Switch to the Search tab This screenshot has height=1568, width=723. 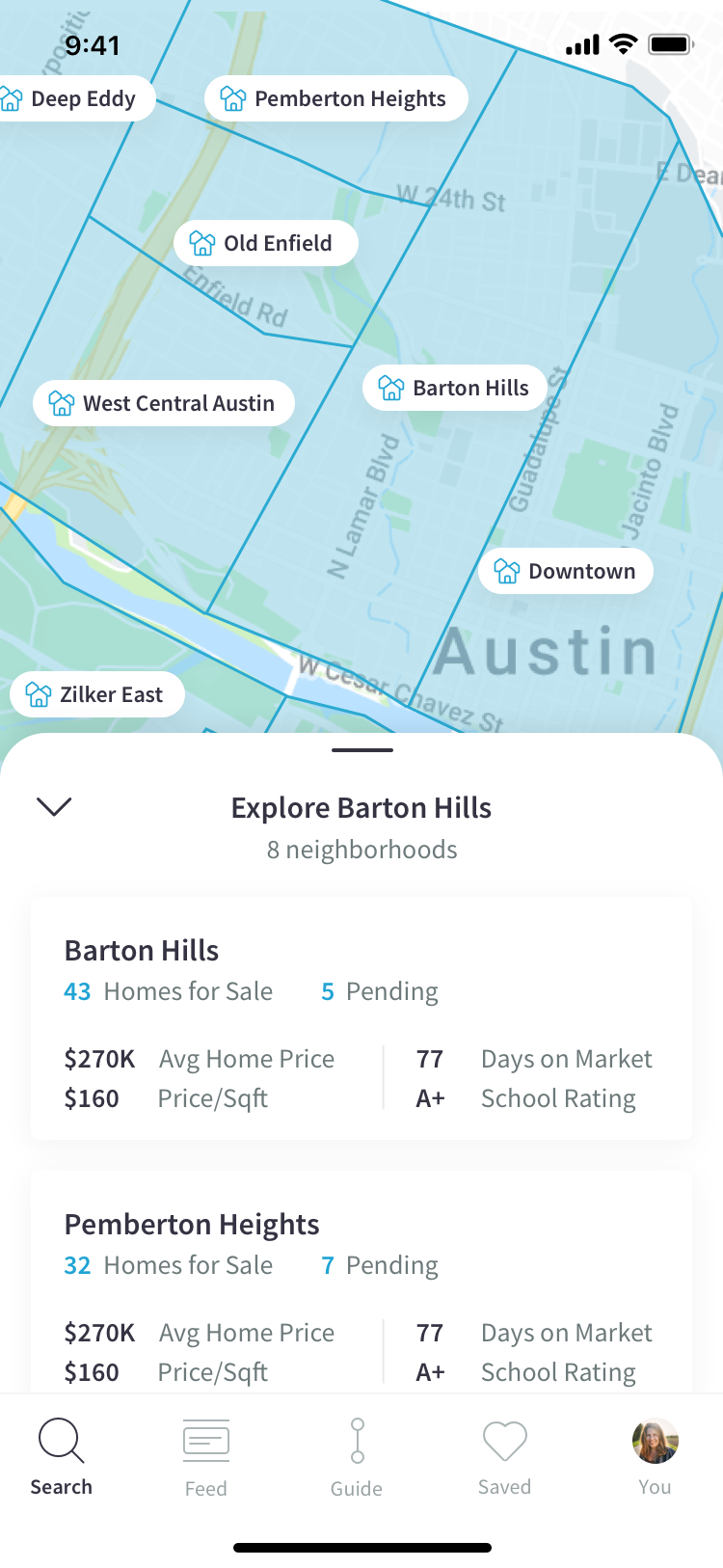point(62,1456)
